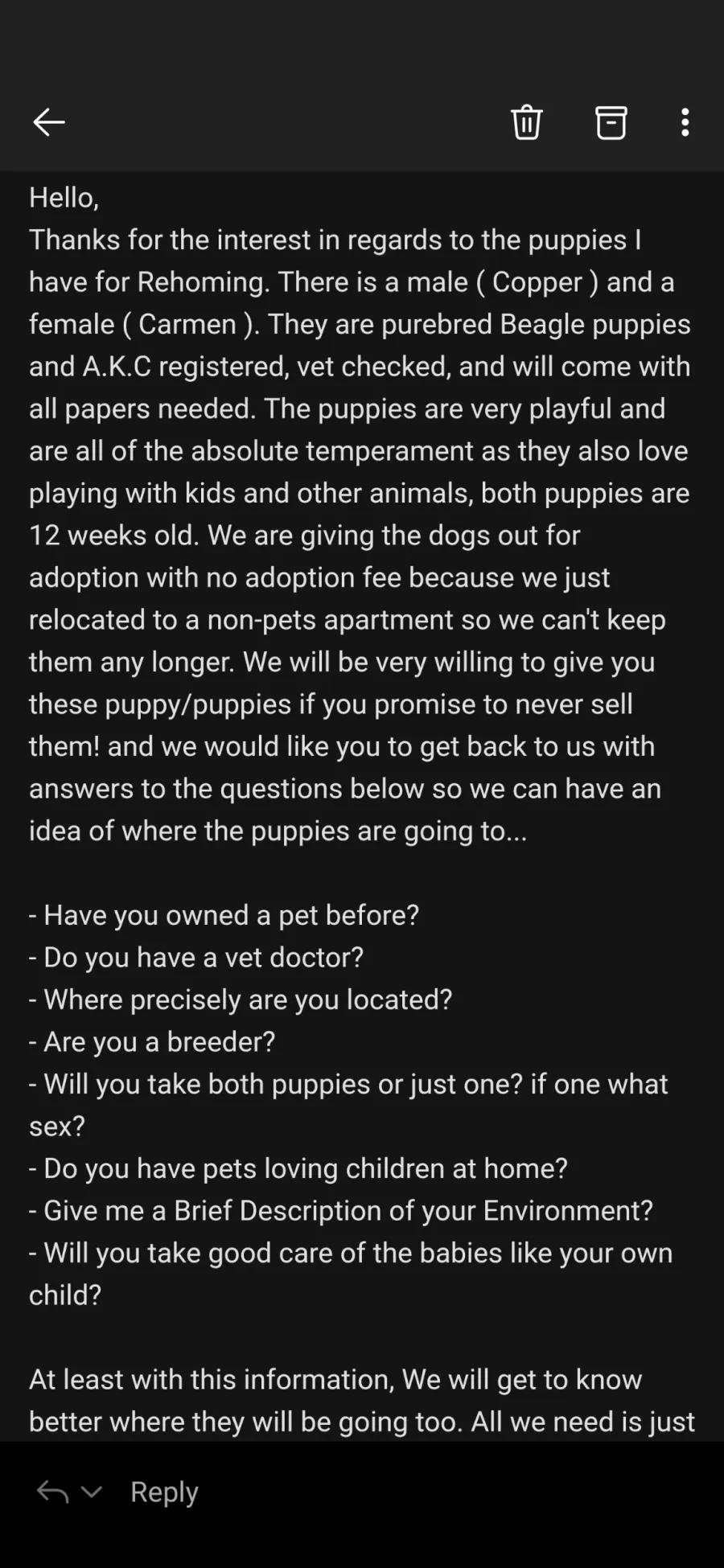Expand the reply options dropdown arrow
The width and height of the screenshot is (724, 1568).
(93, 1492)
